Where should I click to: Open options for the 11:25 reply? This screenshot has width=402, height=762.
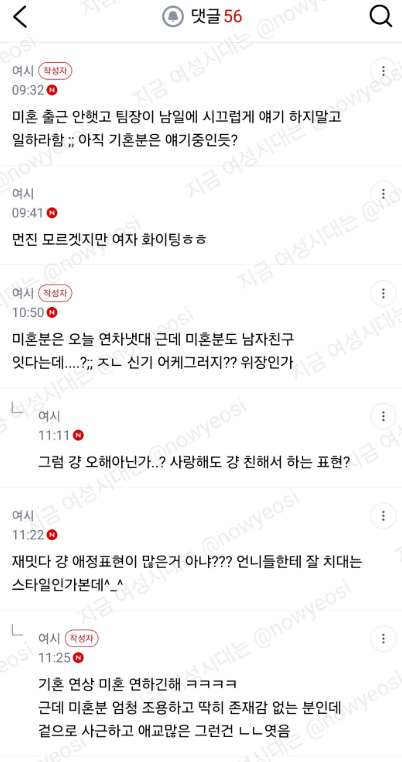384,639
